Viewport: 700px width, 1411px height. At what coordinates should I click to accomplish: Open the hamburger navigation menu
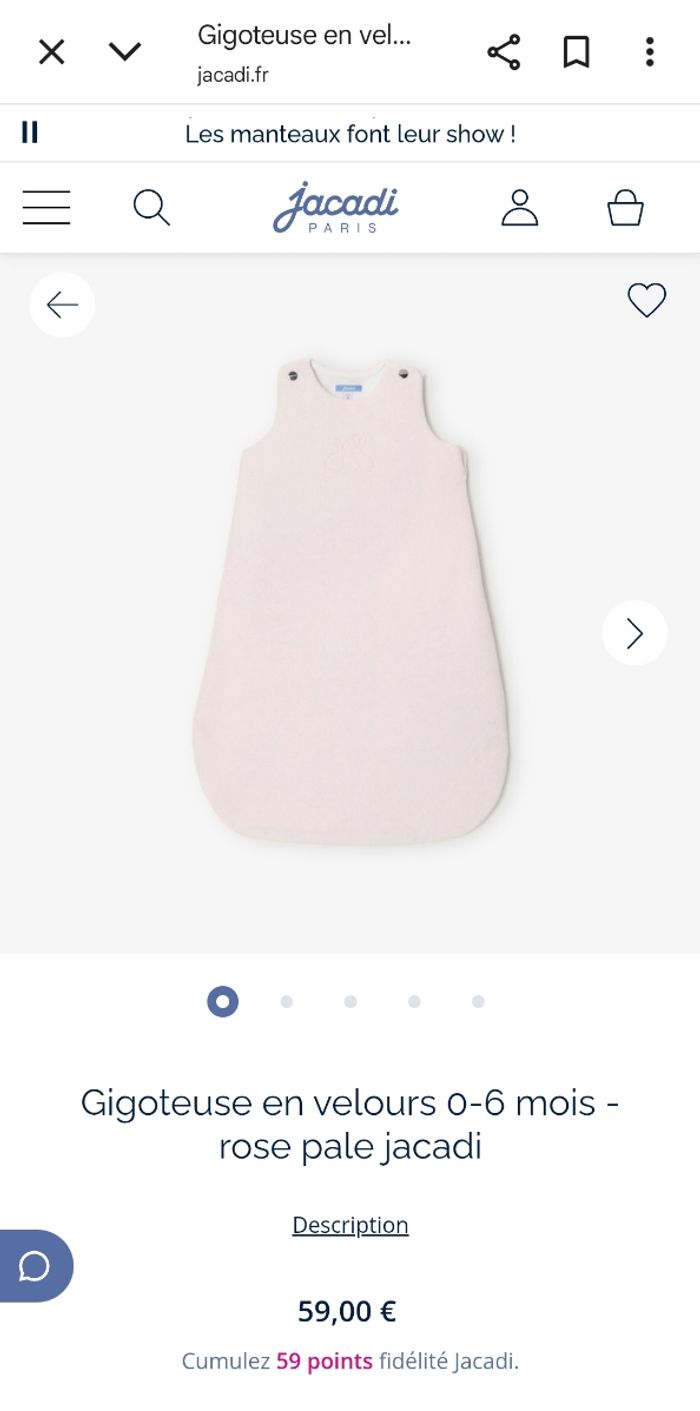[46, 207]
